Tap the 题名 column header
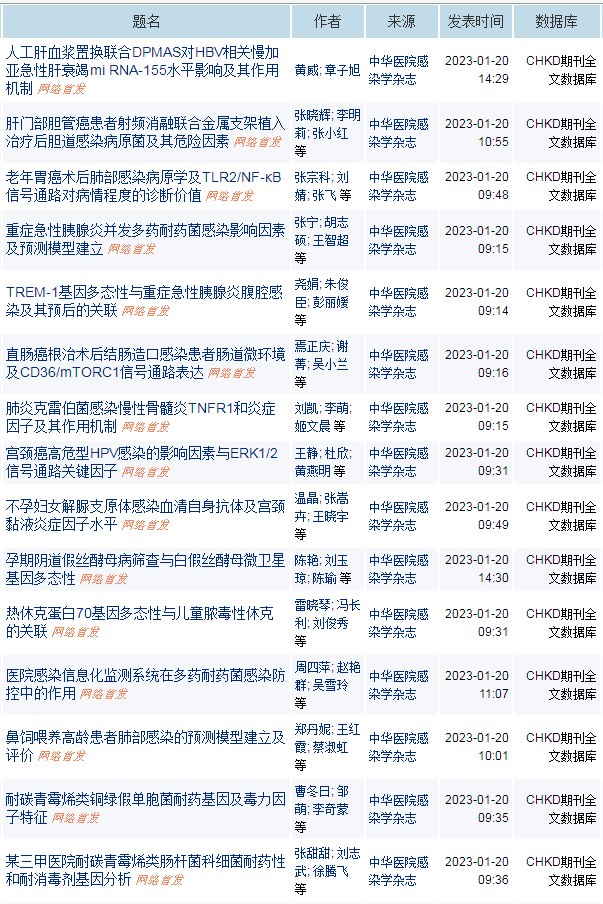This screenshot has height=904, width=603. [146, 21]
